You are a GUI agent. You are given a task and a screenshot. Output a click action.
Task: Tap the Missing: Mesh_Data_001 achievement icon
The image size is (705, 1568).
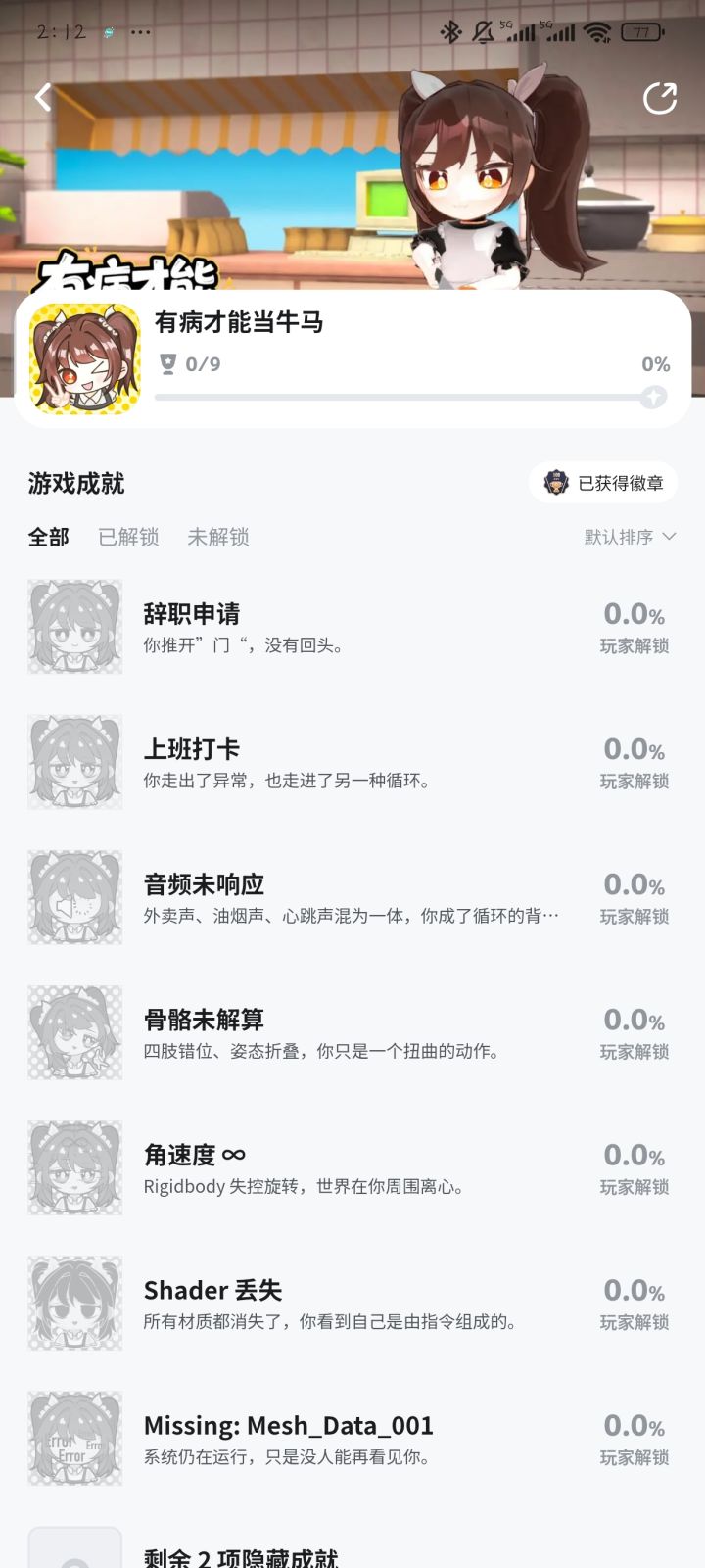point(74,1438)
